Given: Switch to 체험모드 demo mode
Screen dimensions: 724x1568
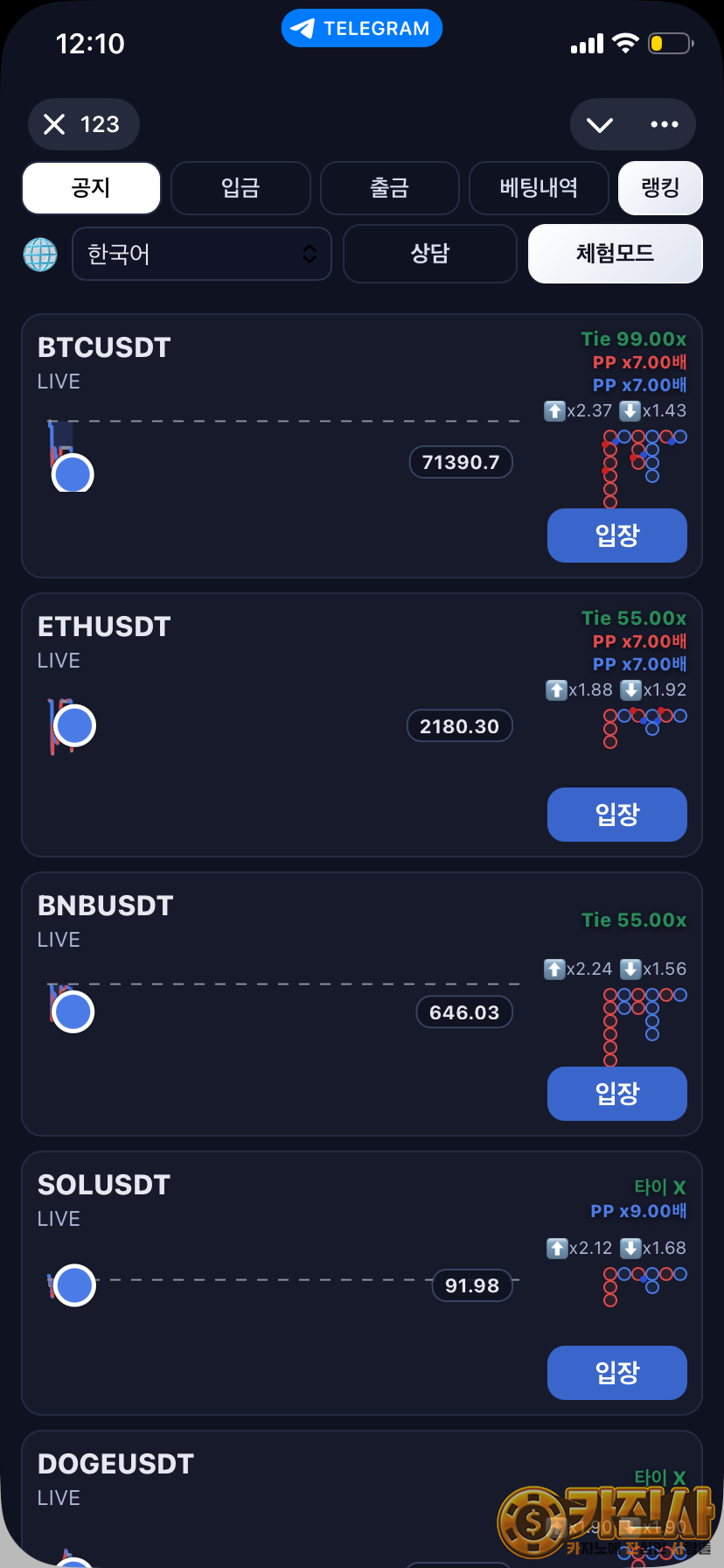Looking at the screenshot, I should [615, 254].
